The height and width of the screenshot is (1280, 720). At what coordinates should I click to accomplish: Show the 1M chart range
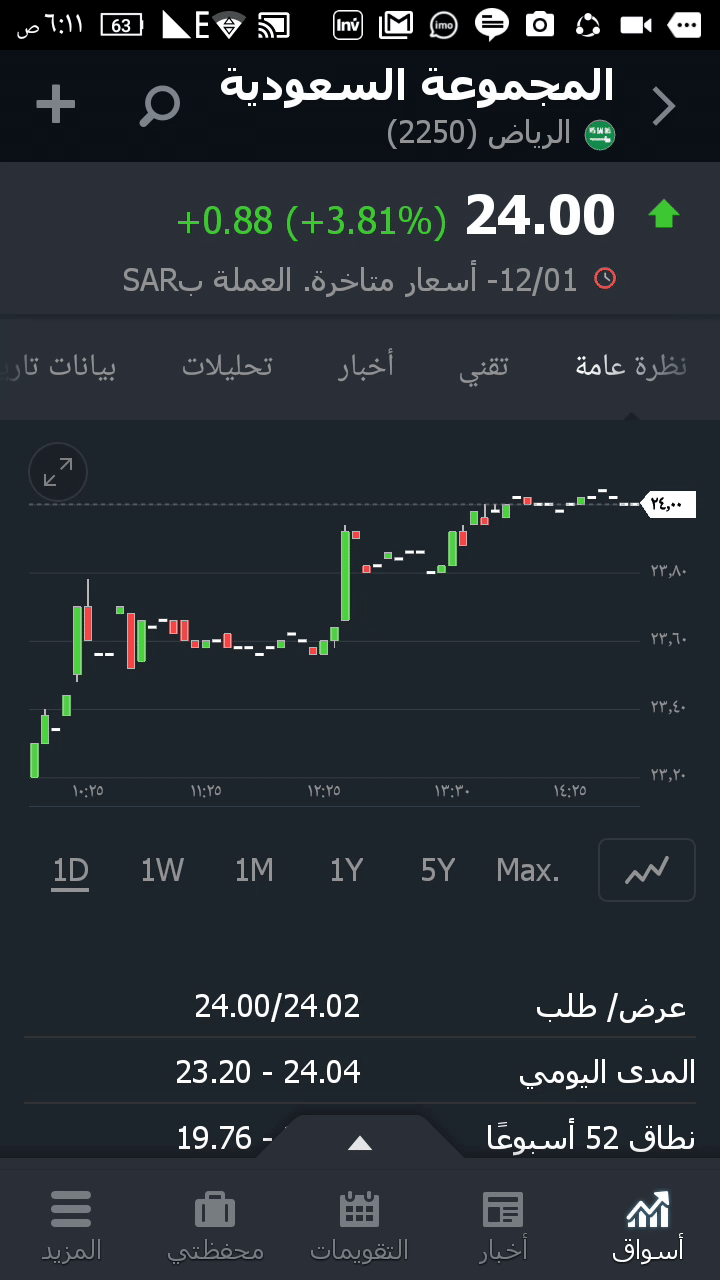[x=254, y=871]
